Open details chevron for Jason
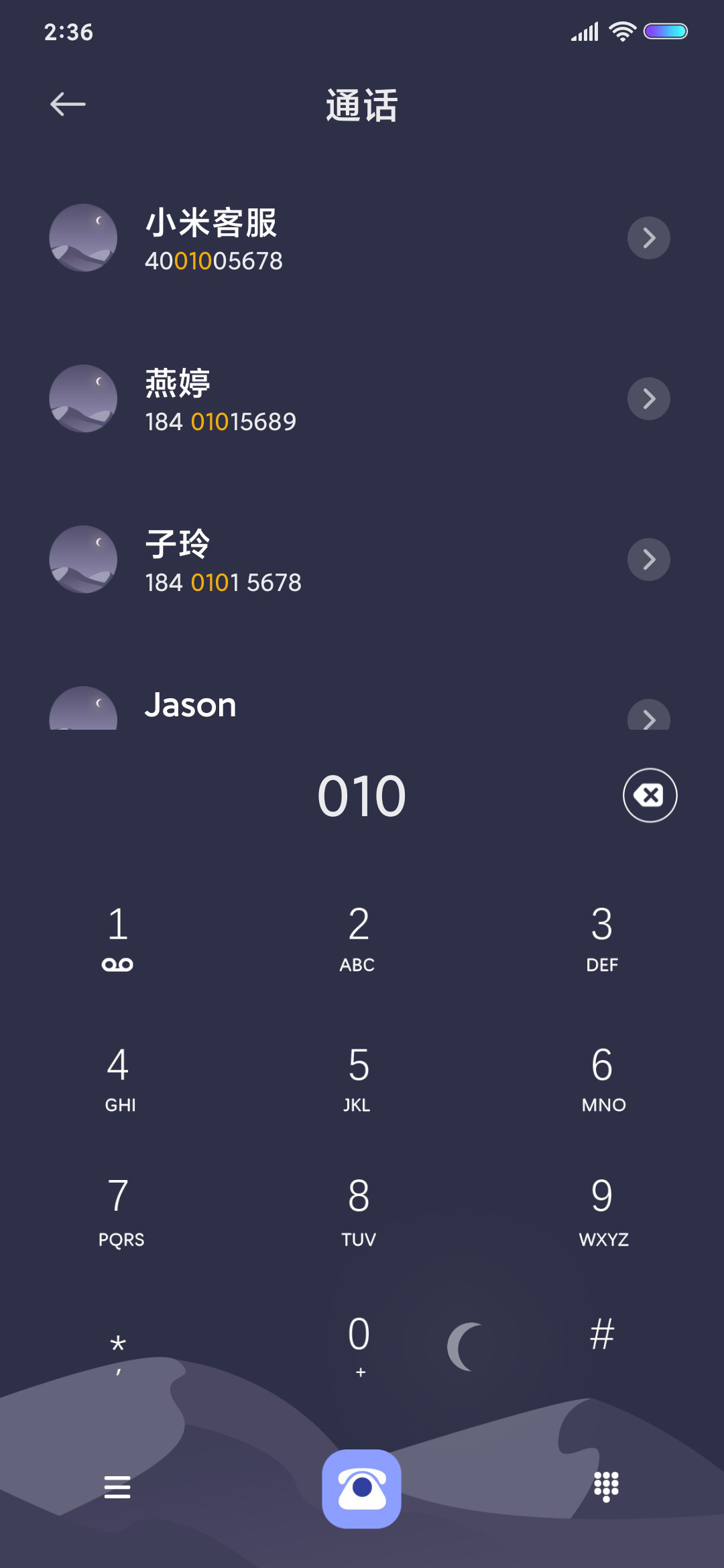Viewport: 724px width, 1568px height. pos(648,715)
